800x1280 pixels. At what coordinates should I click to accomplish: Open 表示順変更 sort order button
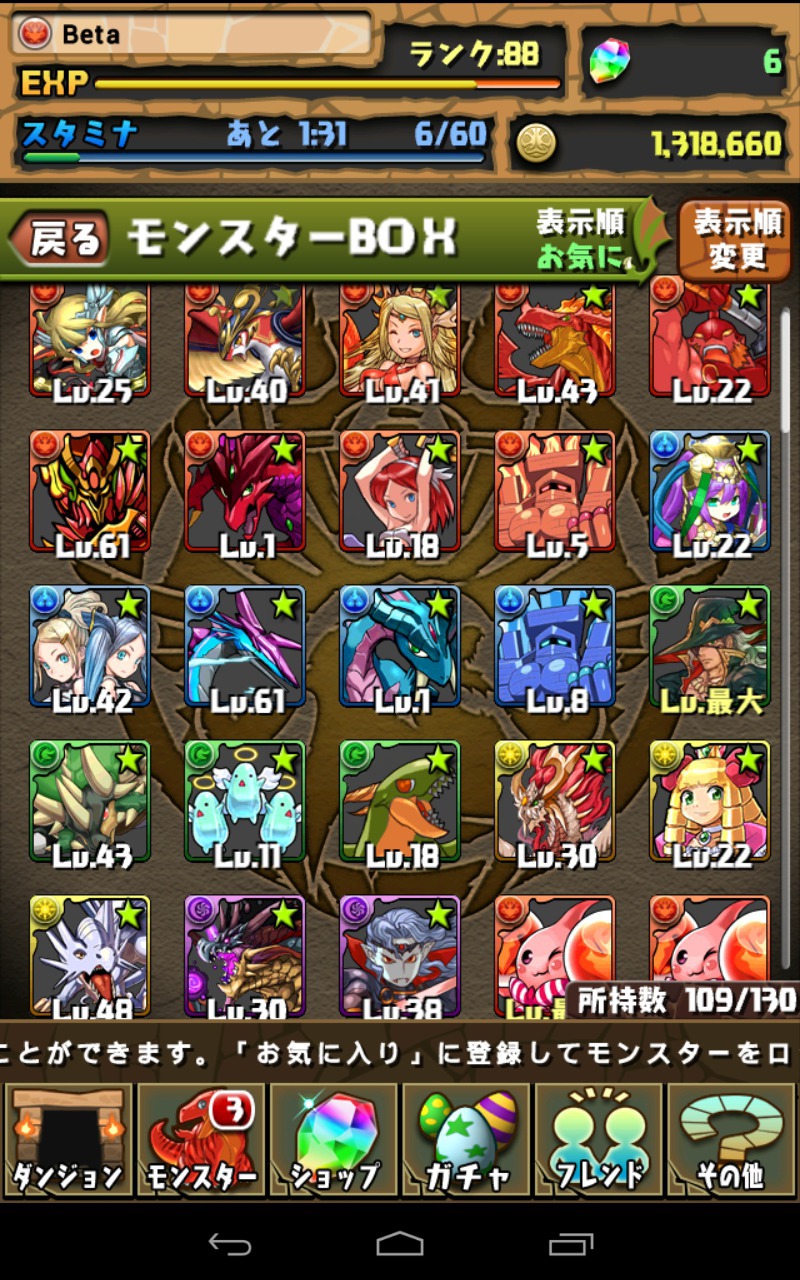pos(737,240)
